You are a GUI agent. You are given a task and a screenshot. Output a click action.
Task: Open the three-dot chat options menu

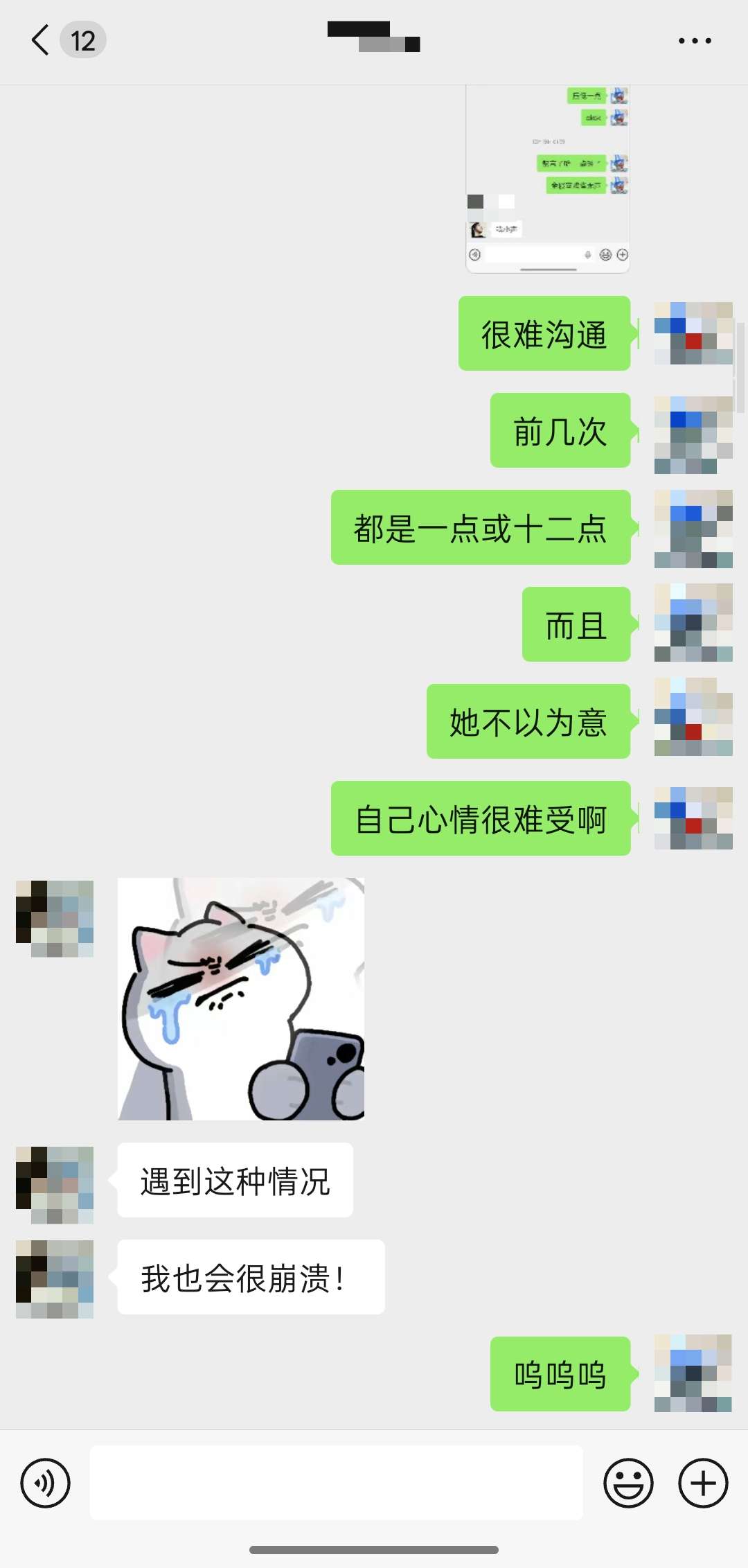tap(695, 41)
